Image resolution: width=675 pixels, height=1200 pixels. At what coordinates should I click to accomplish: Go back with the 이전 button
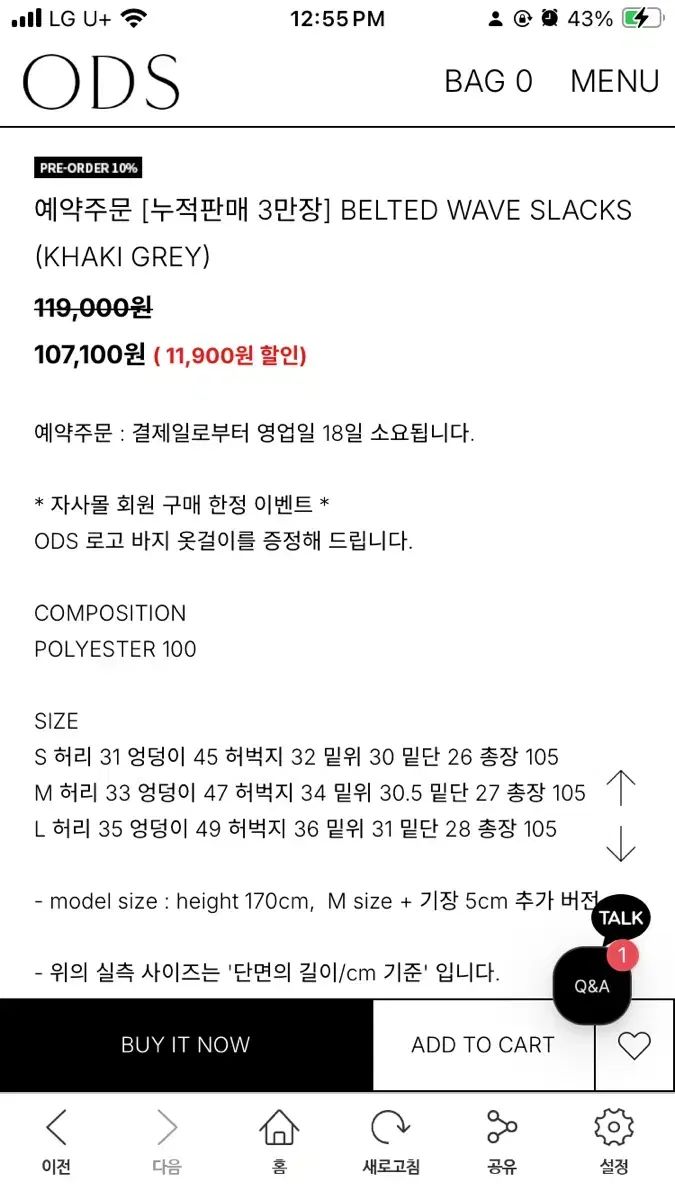click(x=56, y=1142)
